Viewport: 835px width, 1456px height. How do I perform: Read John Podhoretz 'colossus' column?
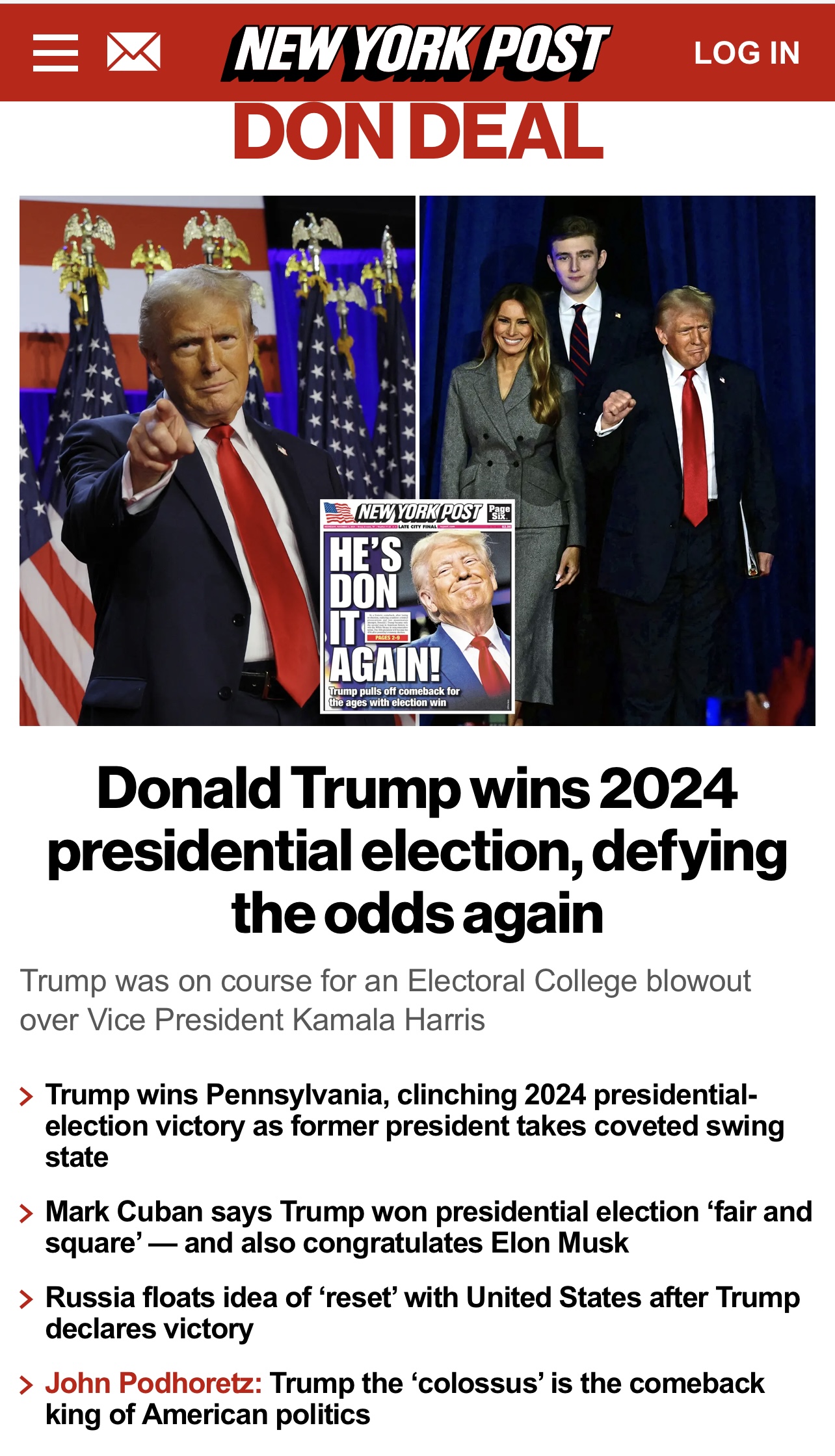404,1398
